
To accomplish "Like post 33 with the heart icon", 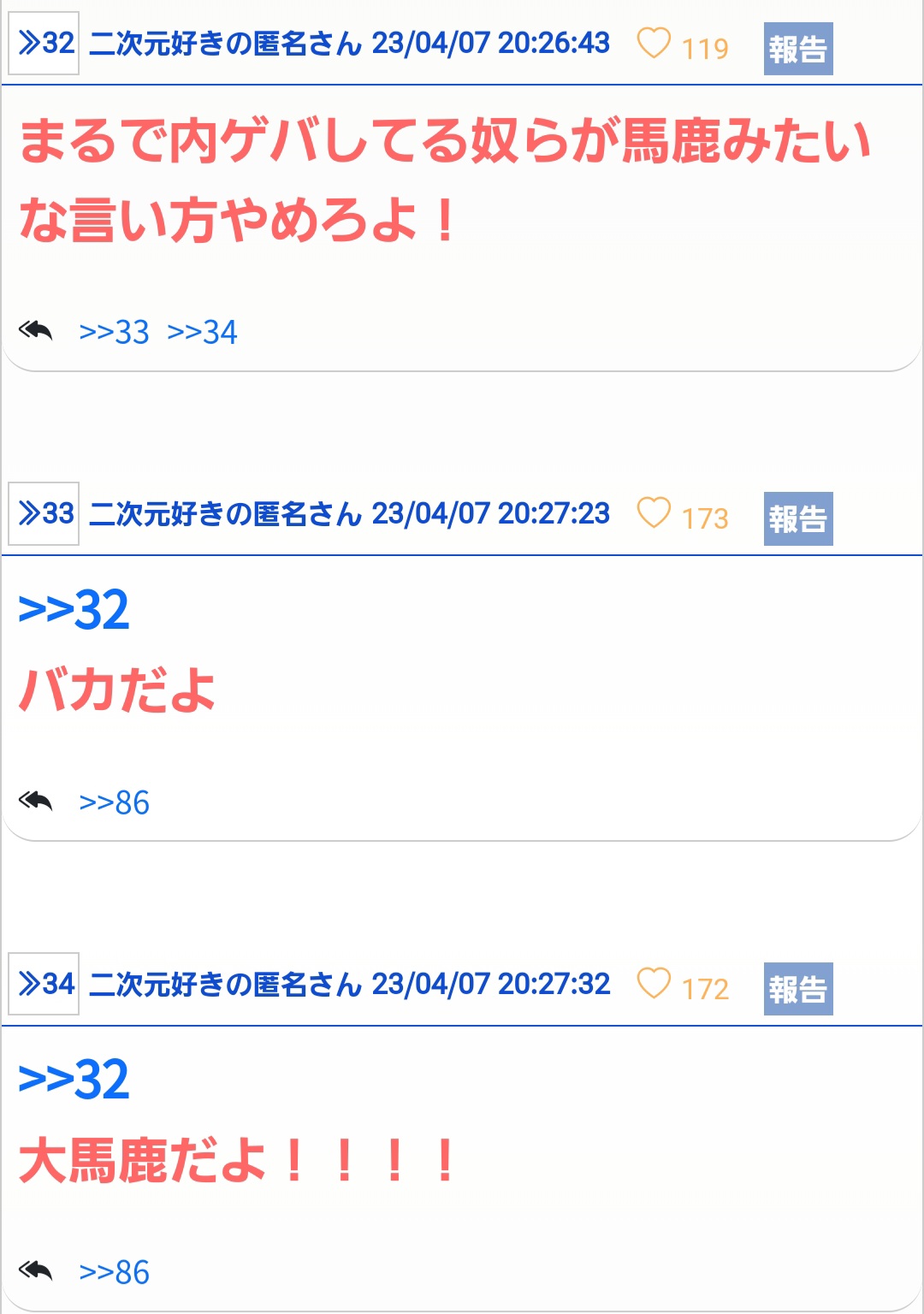I will pyautogui.click(x=654, y=513).
